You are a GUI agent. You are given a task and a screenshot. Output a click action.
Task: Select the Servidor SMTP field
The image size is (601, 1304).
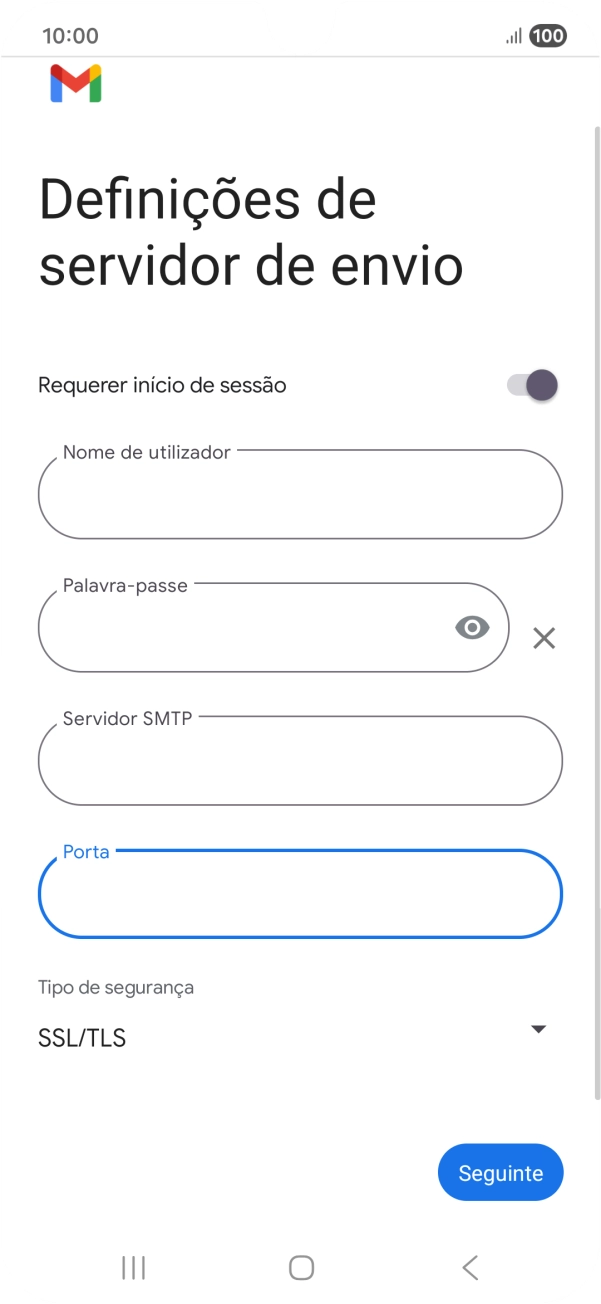[x=300, y=762]
